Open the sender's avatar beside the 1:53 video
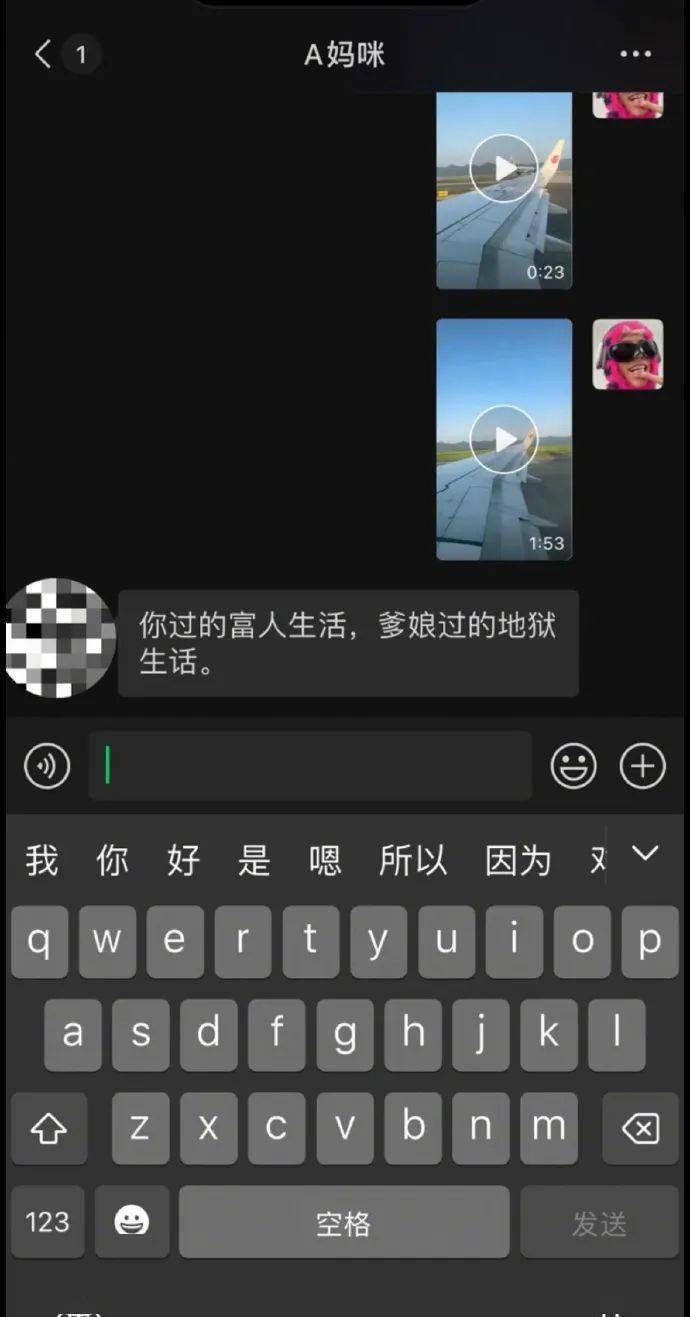 [627, 354]
